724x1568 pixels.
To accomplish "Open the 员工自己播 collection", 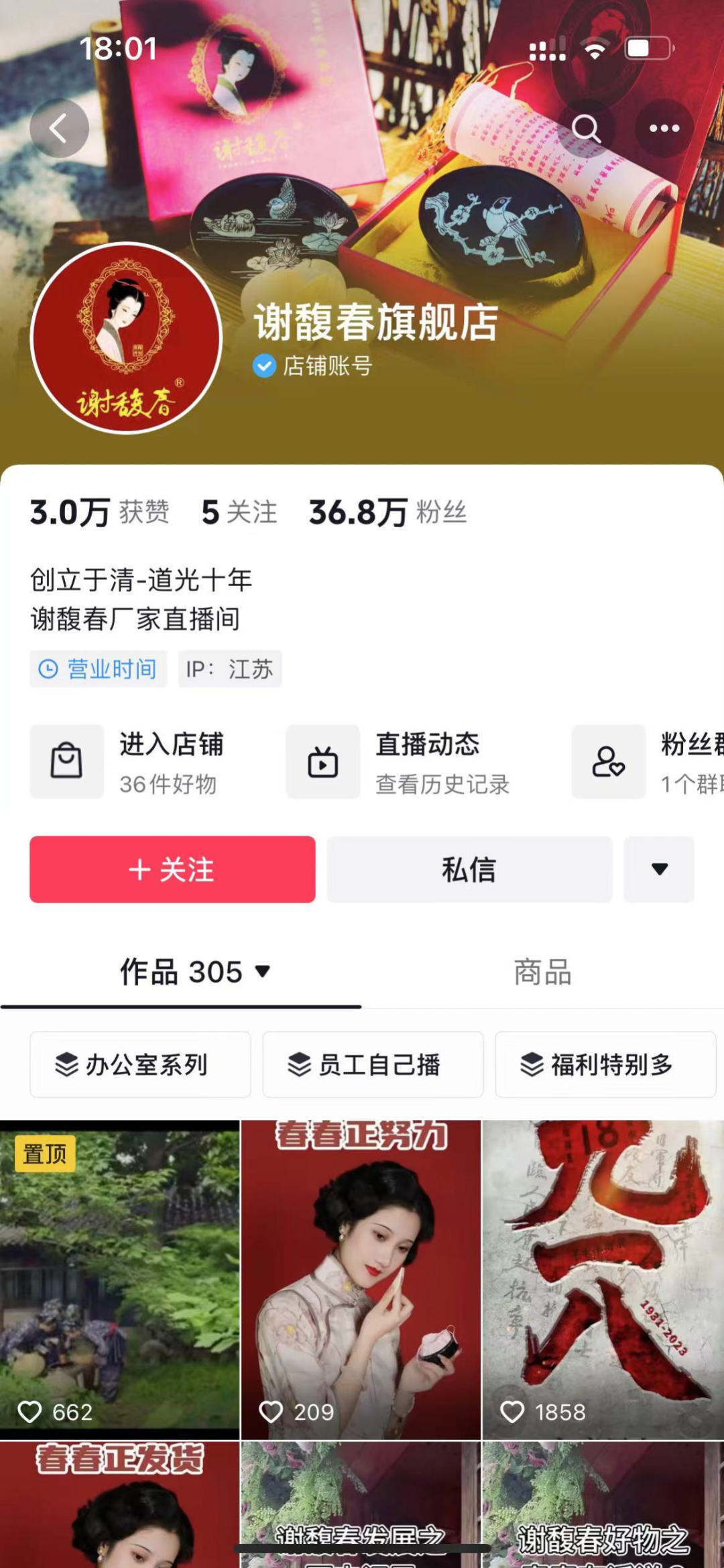I will coord(373,1064).
